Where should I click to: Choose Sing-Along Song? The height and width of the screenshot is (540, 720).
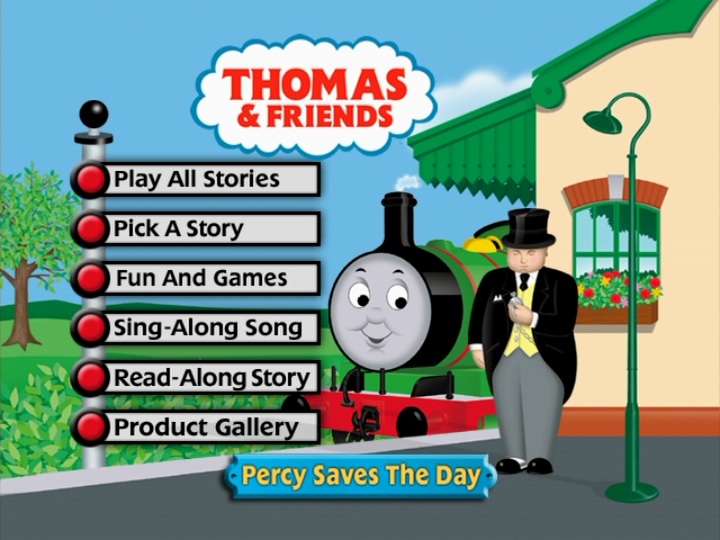click(x=197, y=327)
